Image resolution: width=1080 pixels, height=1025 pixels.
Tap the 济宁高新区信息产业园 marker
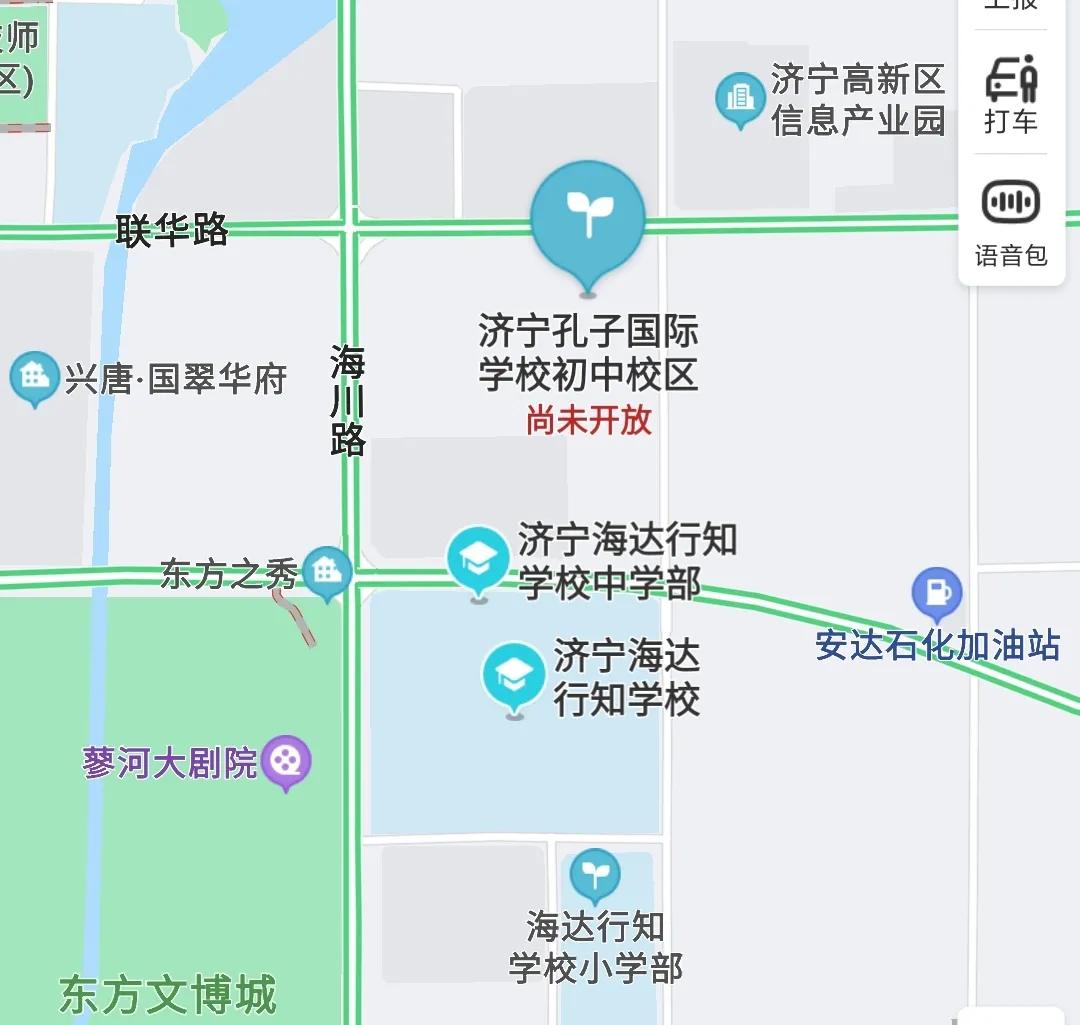(x=740, y=98)
